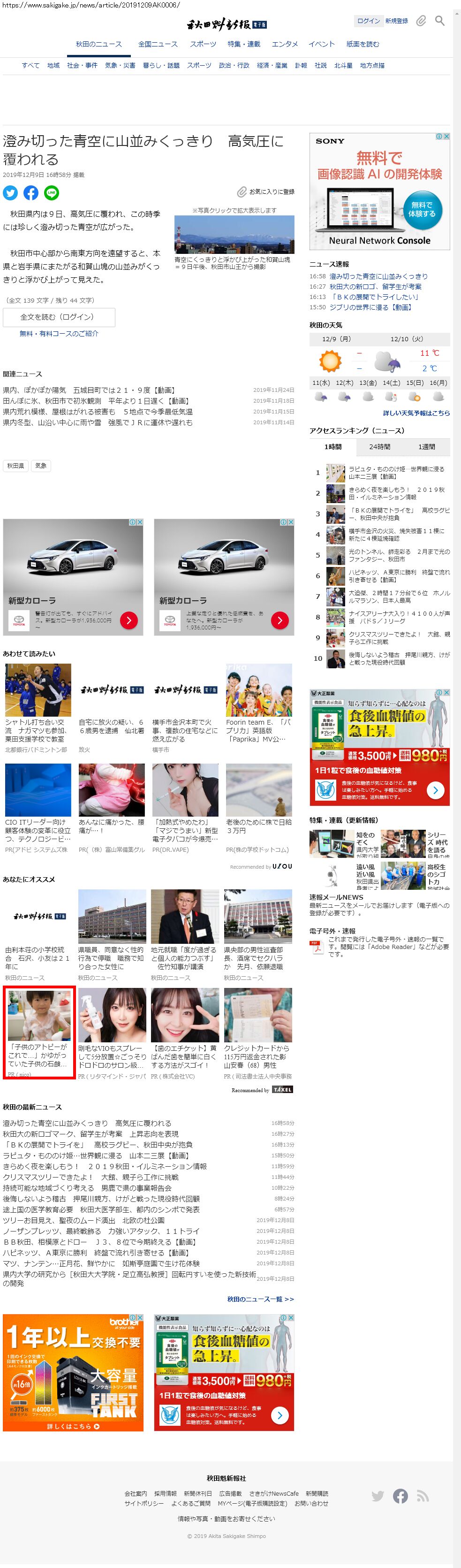Viewport: 461px width, 1568px height.
Task: Switch ranking to 24時間 tab
Action: tap(379, 447)
